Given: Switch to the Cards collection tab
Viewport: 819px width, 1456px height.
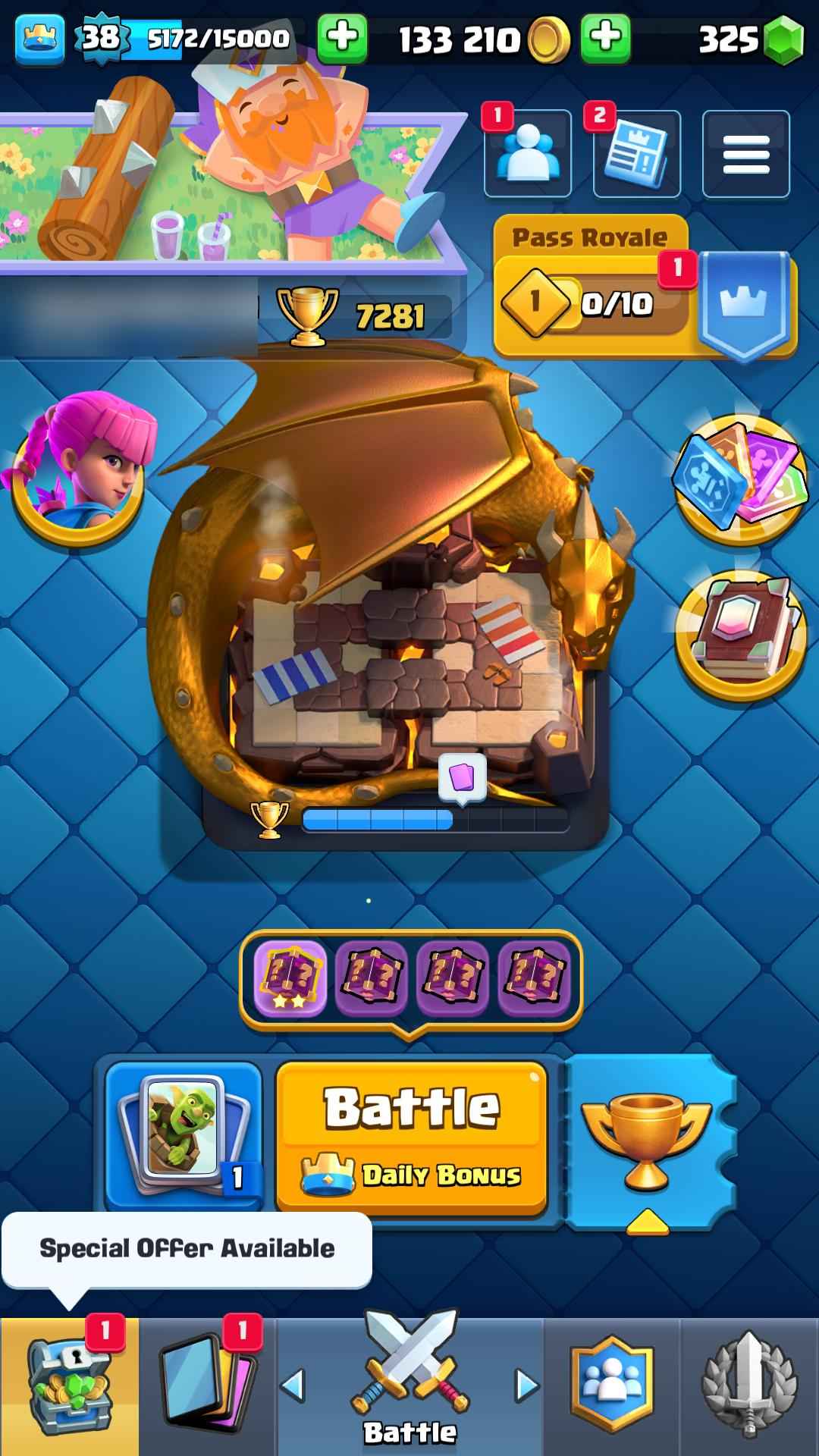Looking at the screenshot, I should tap(206, 1386).
